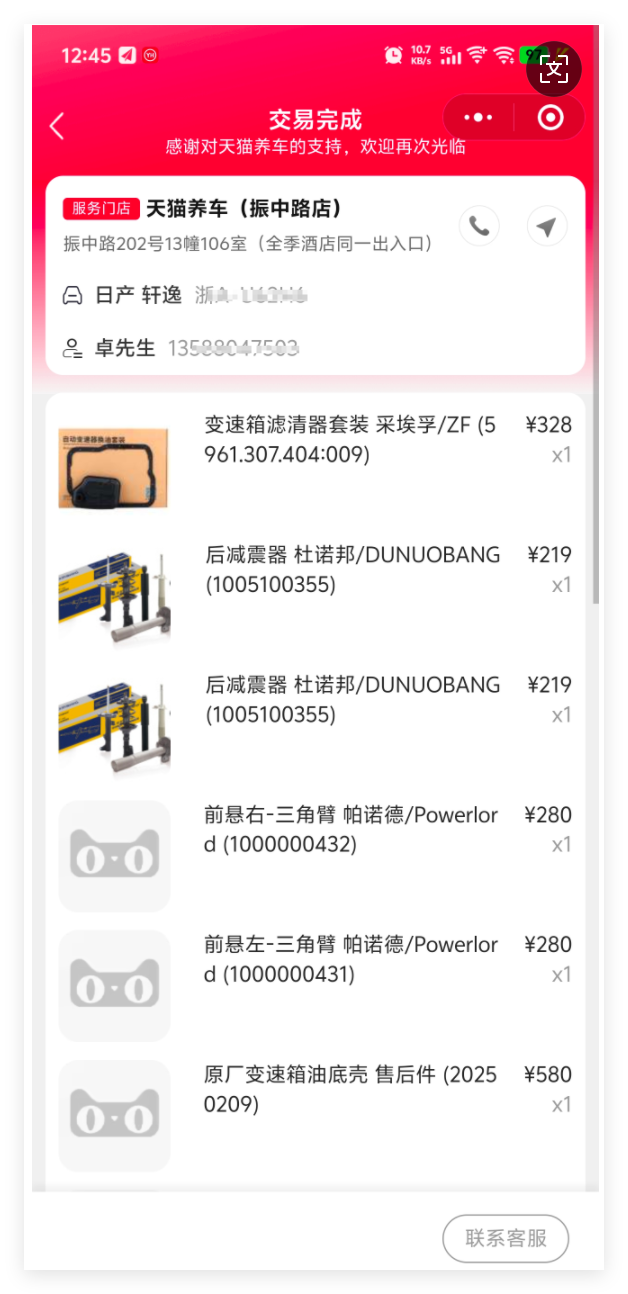Open the mini program more options menu
628x1294 pixels.
pyautogui.click(x=479, y=118)
